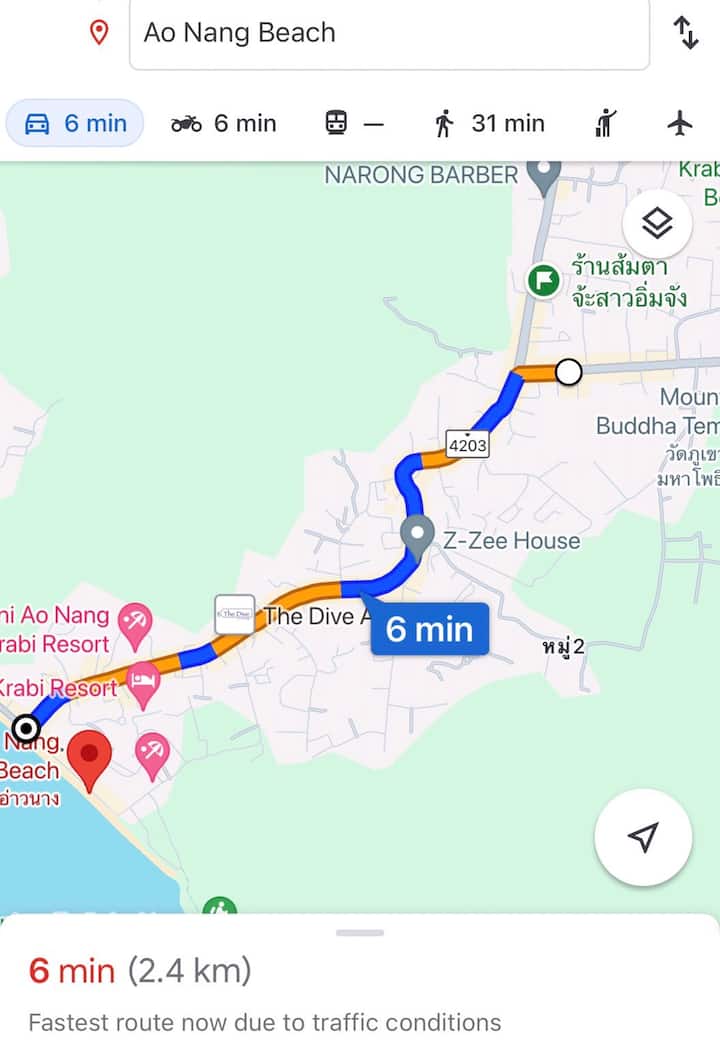The height and width of the screenshot is (1058, 720).
Task: Open the Krabi Resort hotel marker
Action: pos(143,685)
